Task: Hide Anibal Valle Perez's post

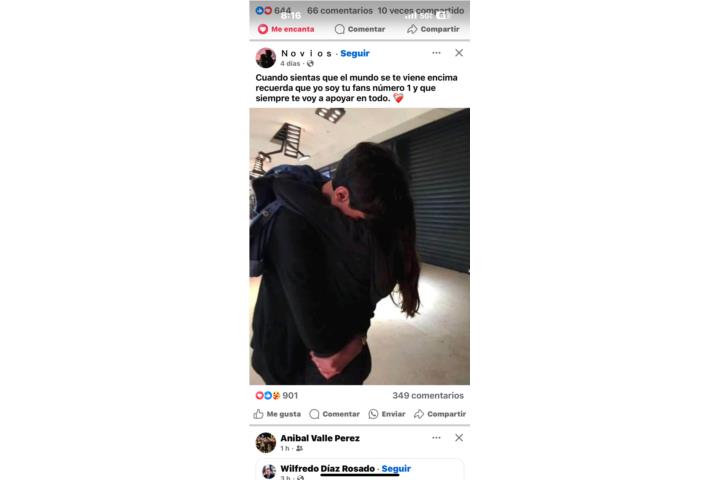Action: 459,438
